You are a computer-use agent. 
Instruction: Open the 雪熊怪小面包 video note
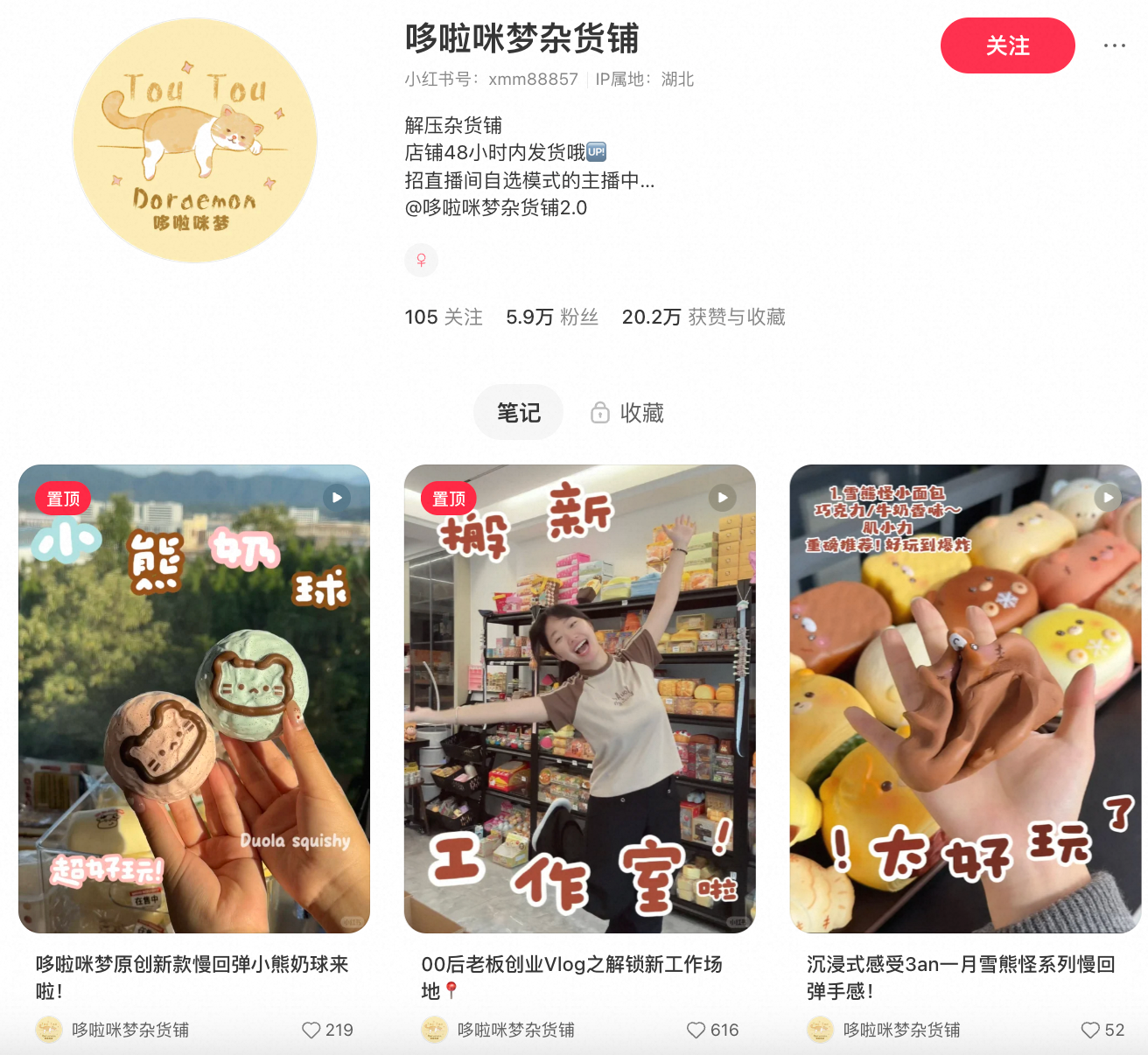964,698
